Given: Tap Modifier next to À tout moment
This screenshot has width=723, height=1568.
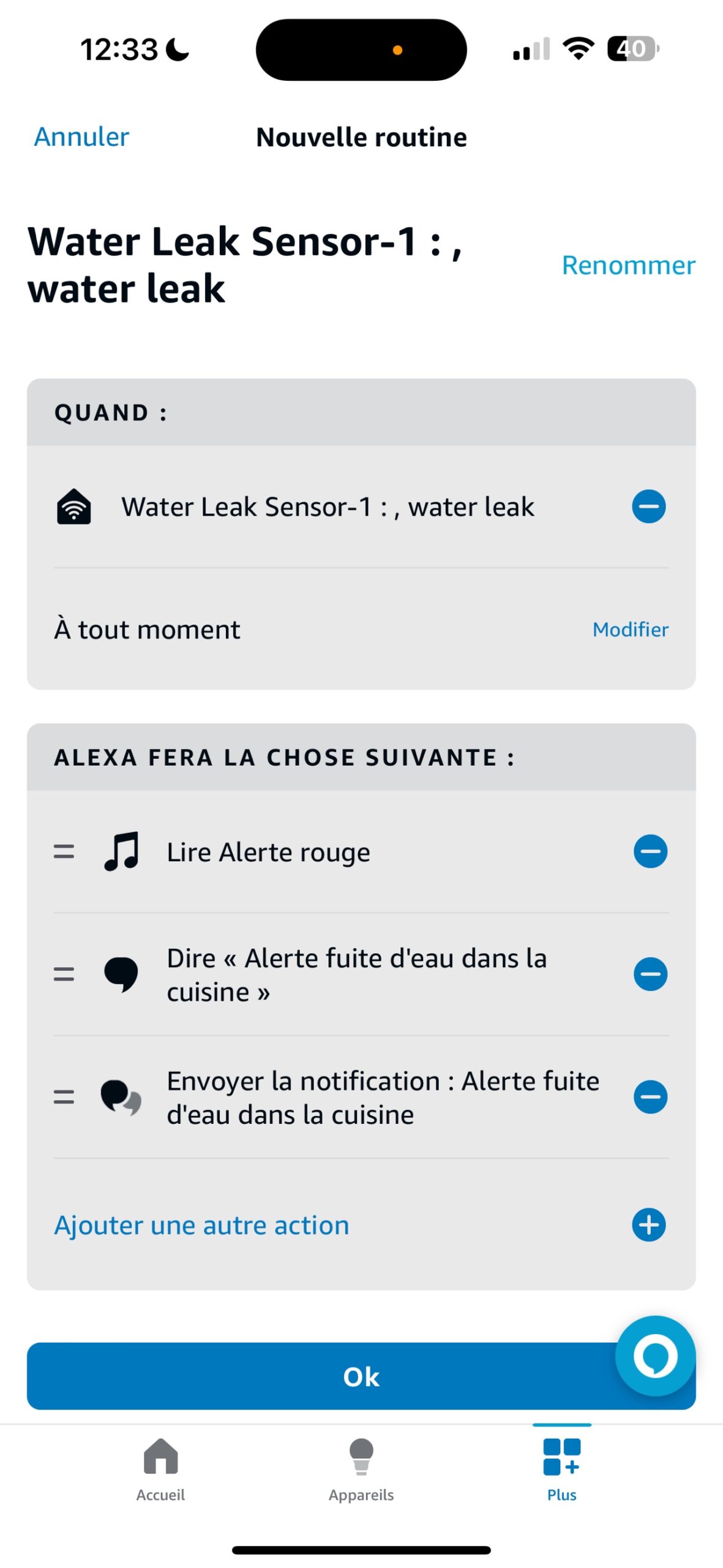Looking at the screenshot, I should pos(630,630).
